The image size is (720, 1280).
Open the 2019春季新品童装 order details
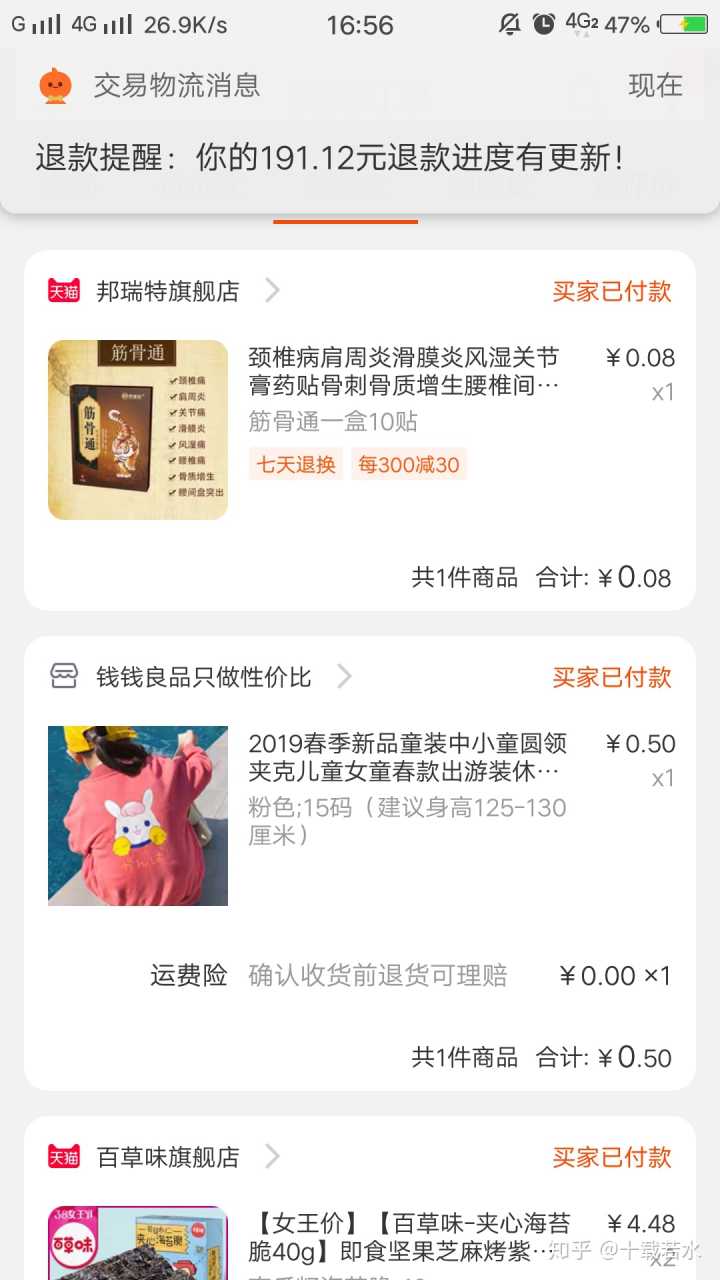tap(408, 757)
